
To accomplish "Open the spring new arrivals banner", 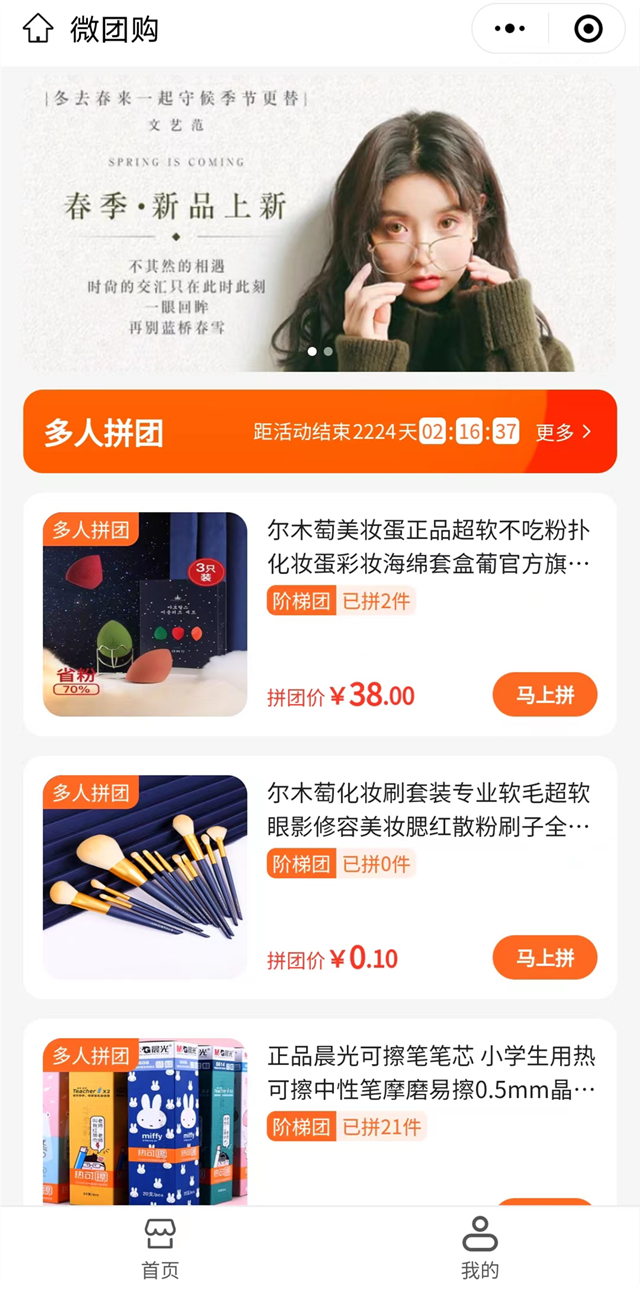I will pos(320,220).
